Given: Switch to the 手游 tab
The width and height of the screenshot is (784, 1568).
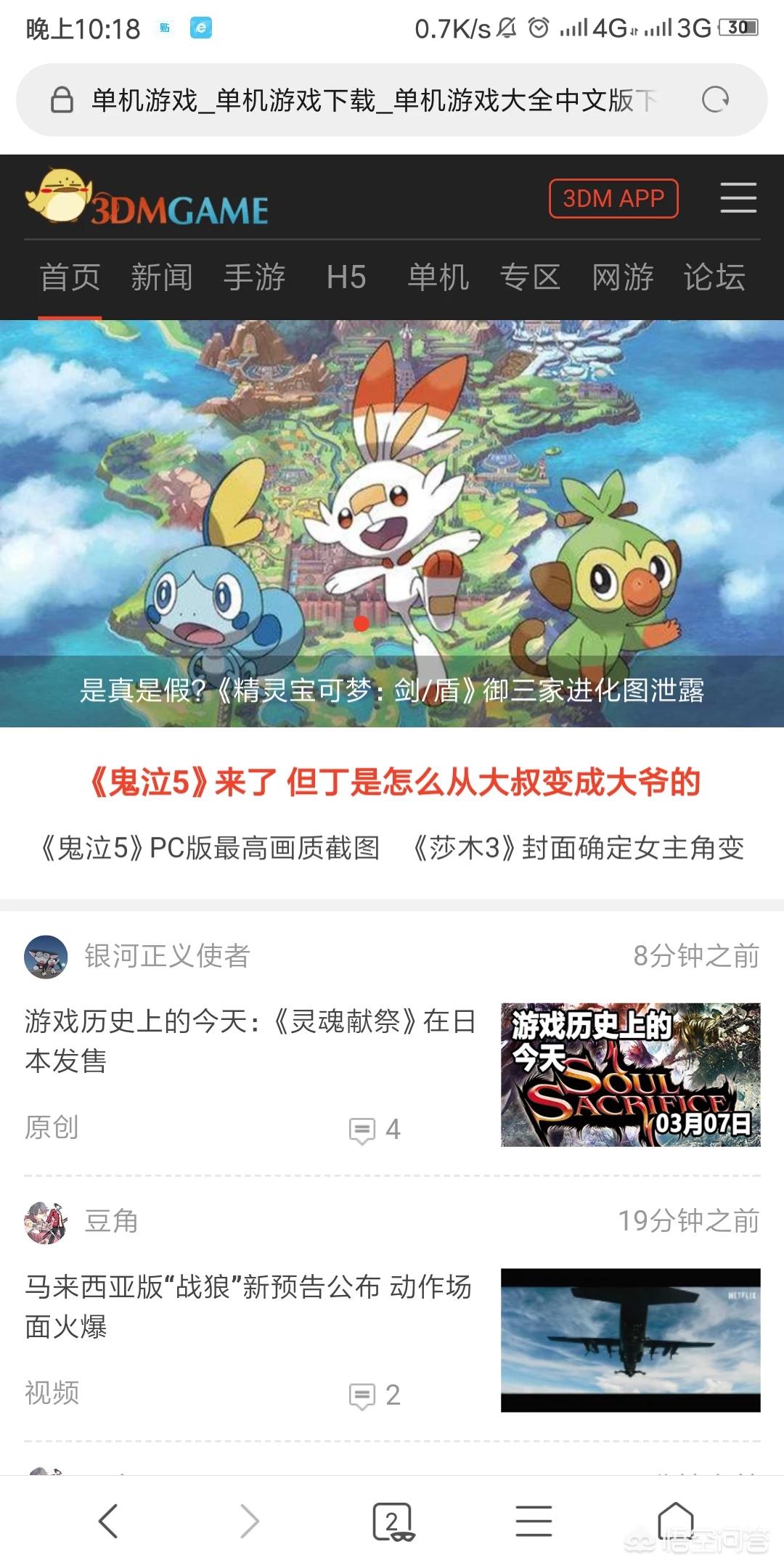Looking at the screenshot, I should tap(254, 278).
